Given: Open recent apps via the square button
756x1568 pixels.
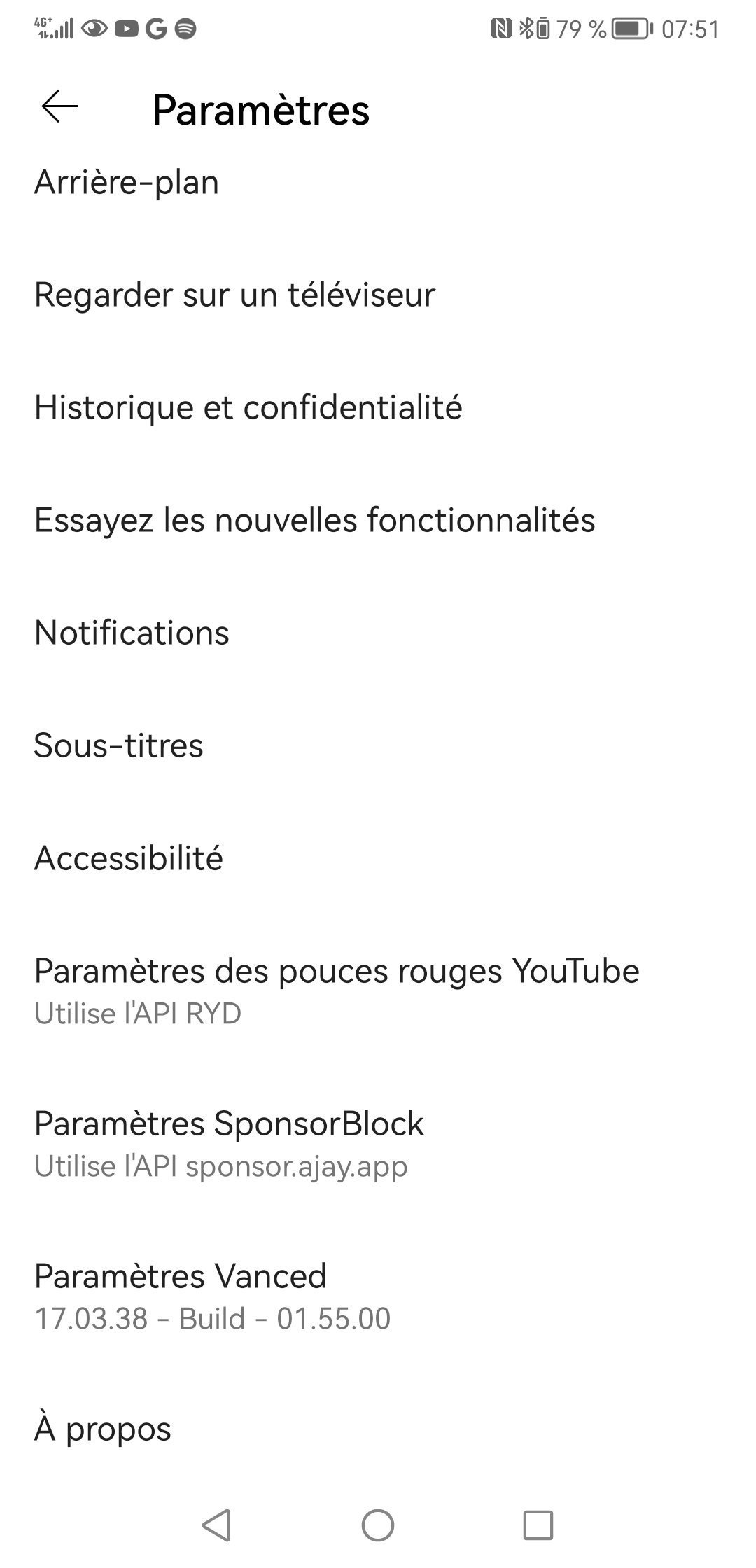Looking at the screenshot, I should pos(538,1525).
